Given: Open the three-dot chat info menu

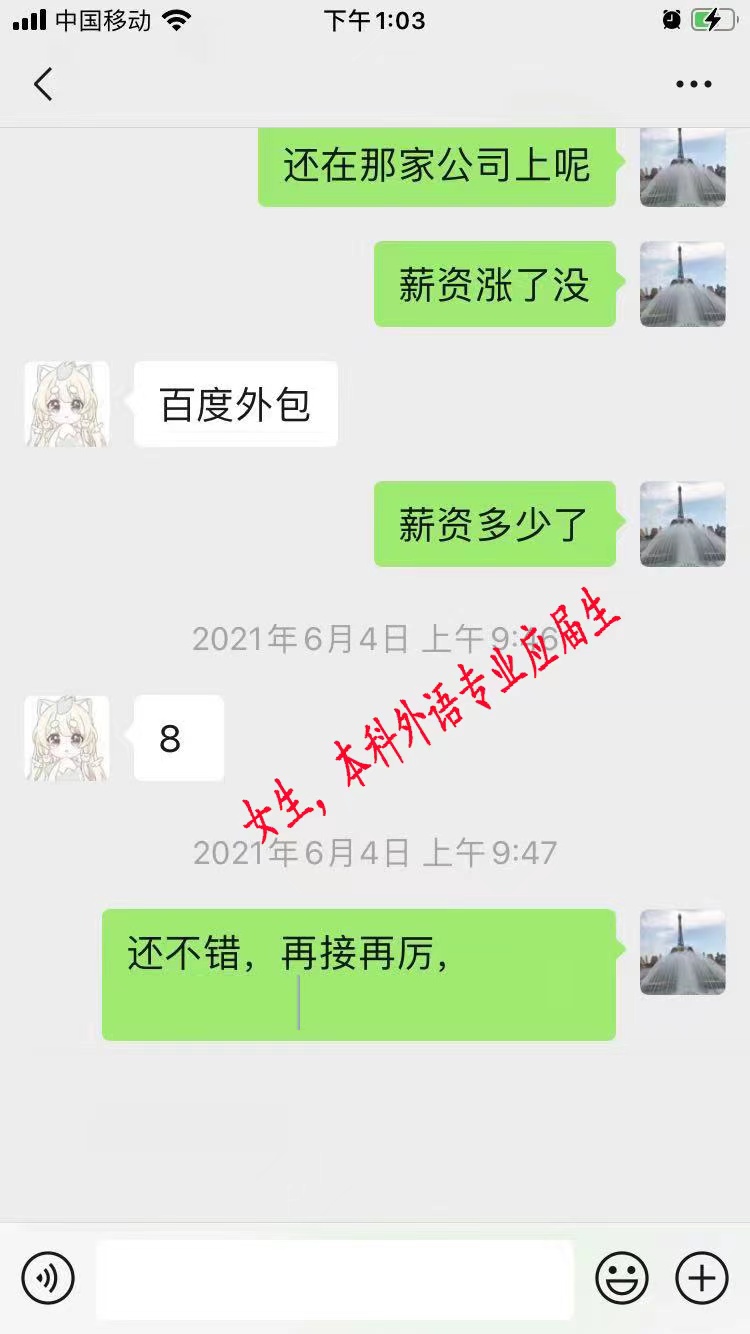Looking at the screenshot, I should [x=693, y=85].
